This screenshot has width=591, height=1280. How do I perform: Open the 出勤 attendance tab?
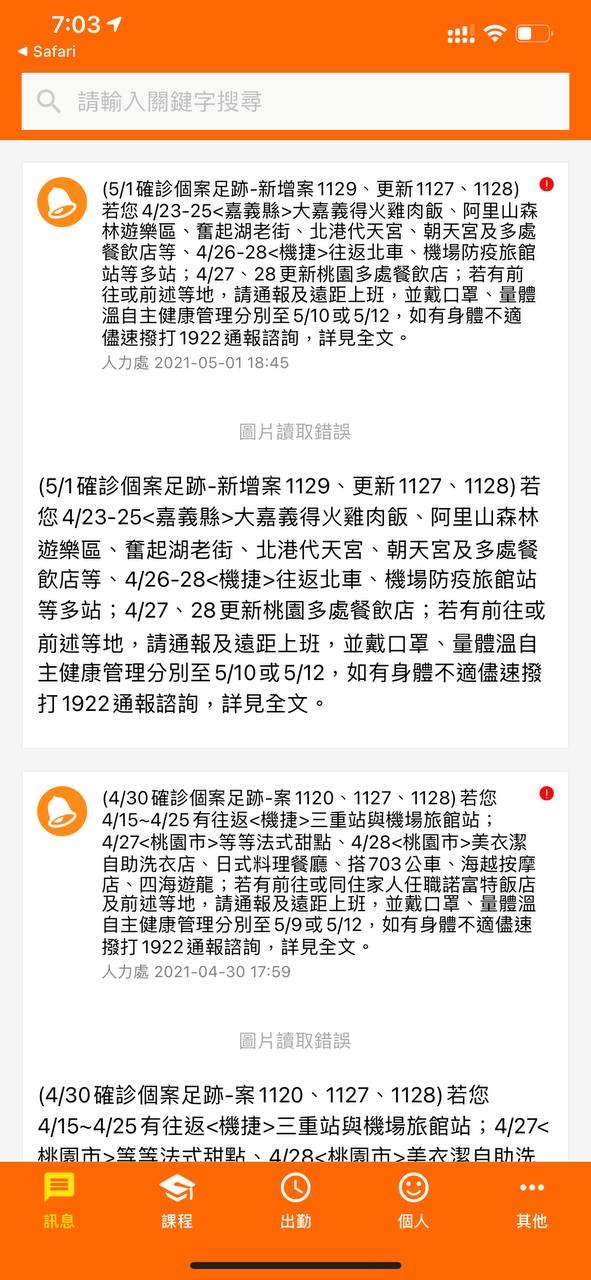295,1200
